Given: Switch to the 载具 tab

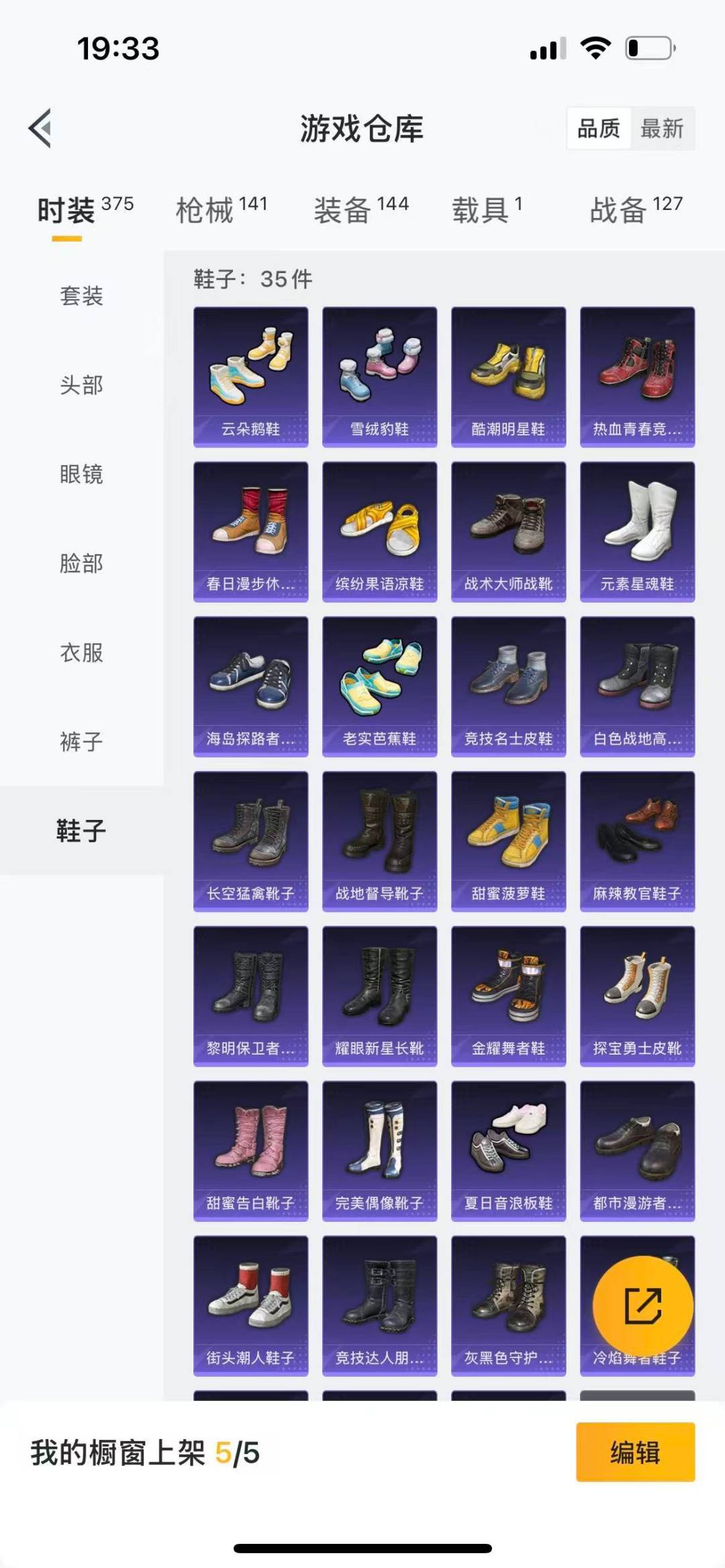Looking at the screenshot, I should point(487,210).
